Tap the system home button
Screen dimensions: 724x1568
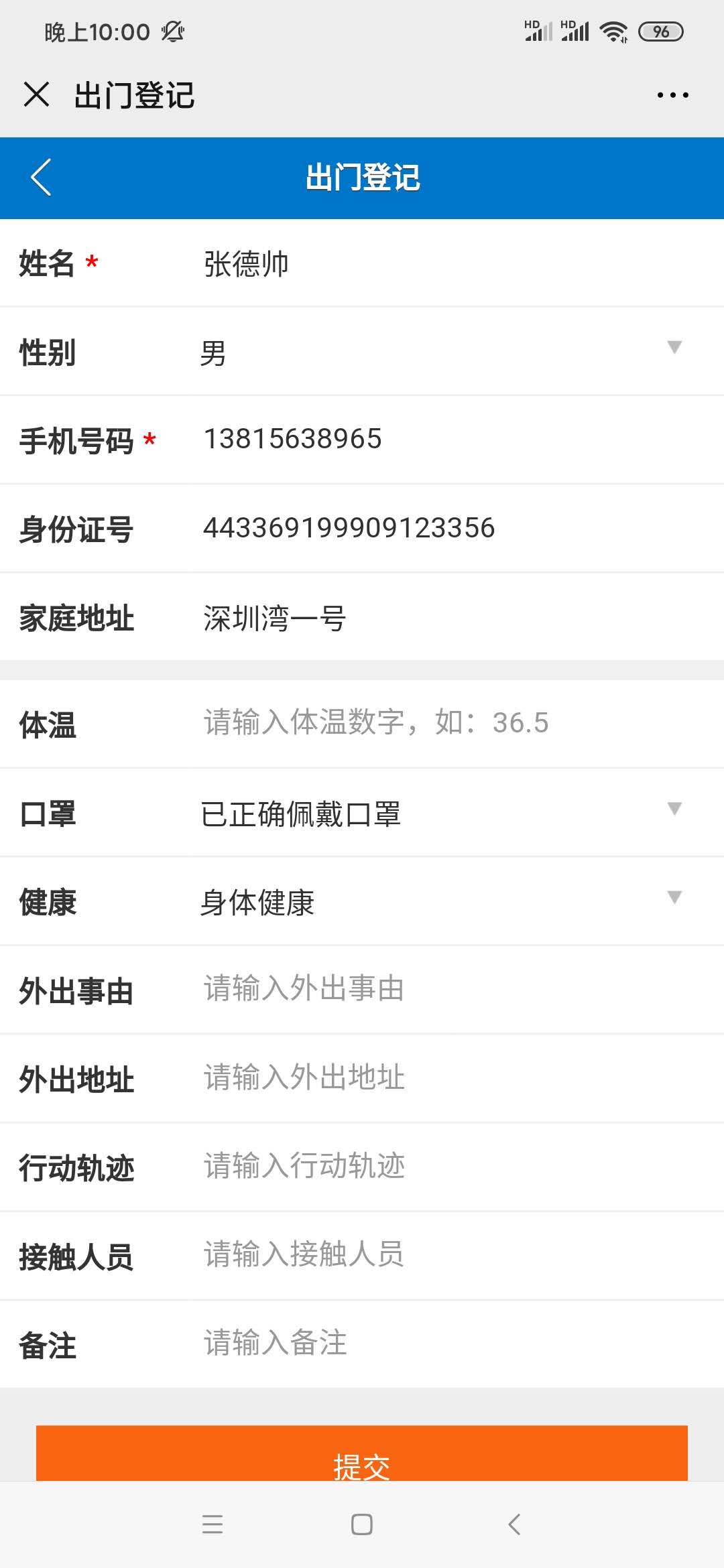362,1524
